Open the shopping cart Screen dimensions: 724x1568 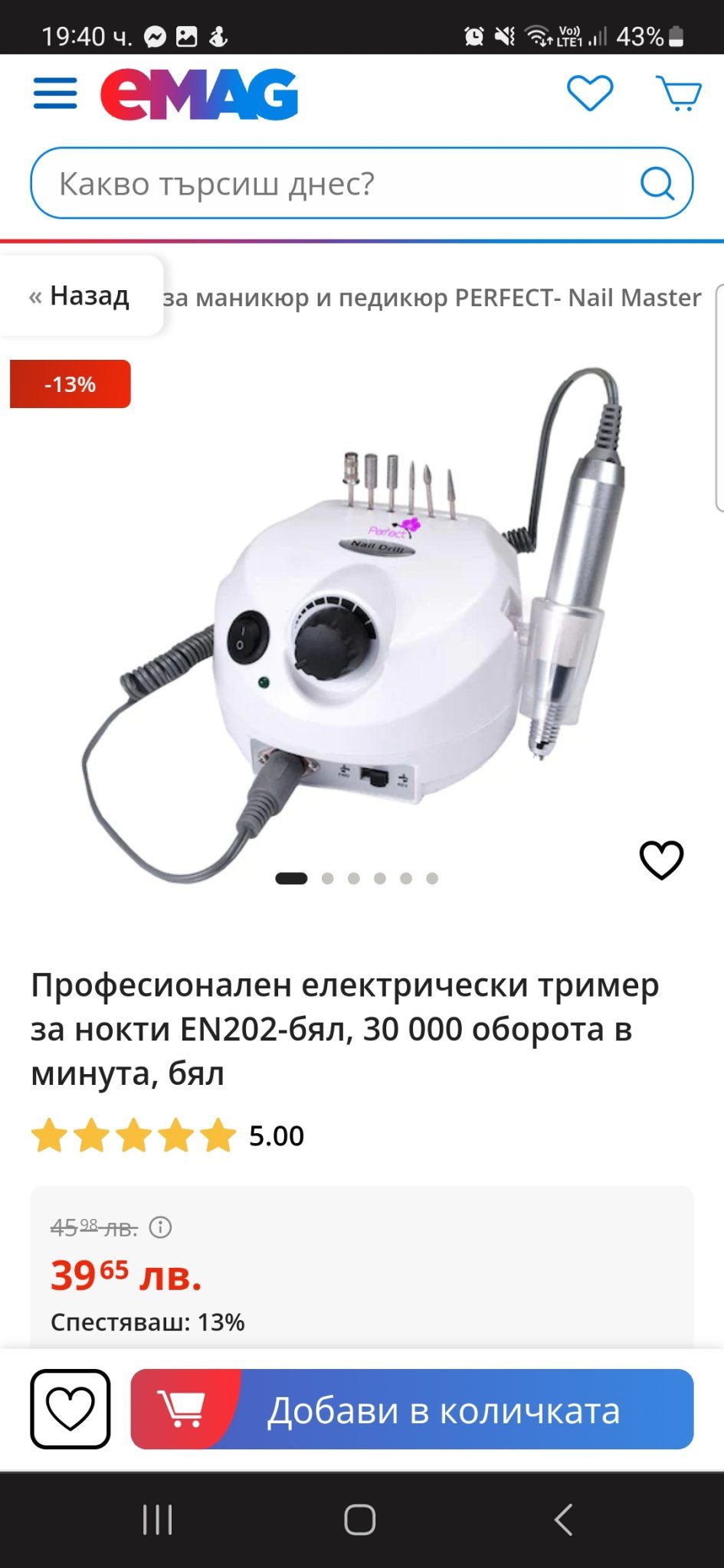[x=679, y=93]
